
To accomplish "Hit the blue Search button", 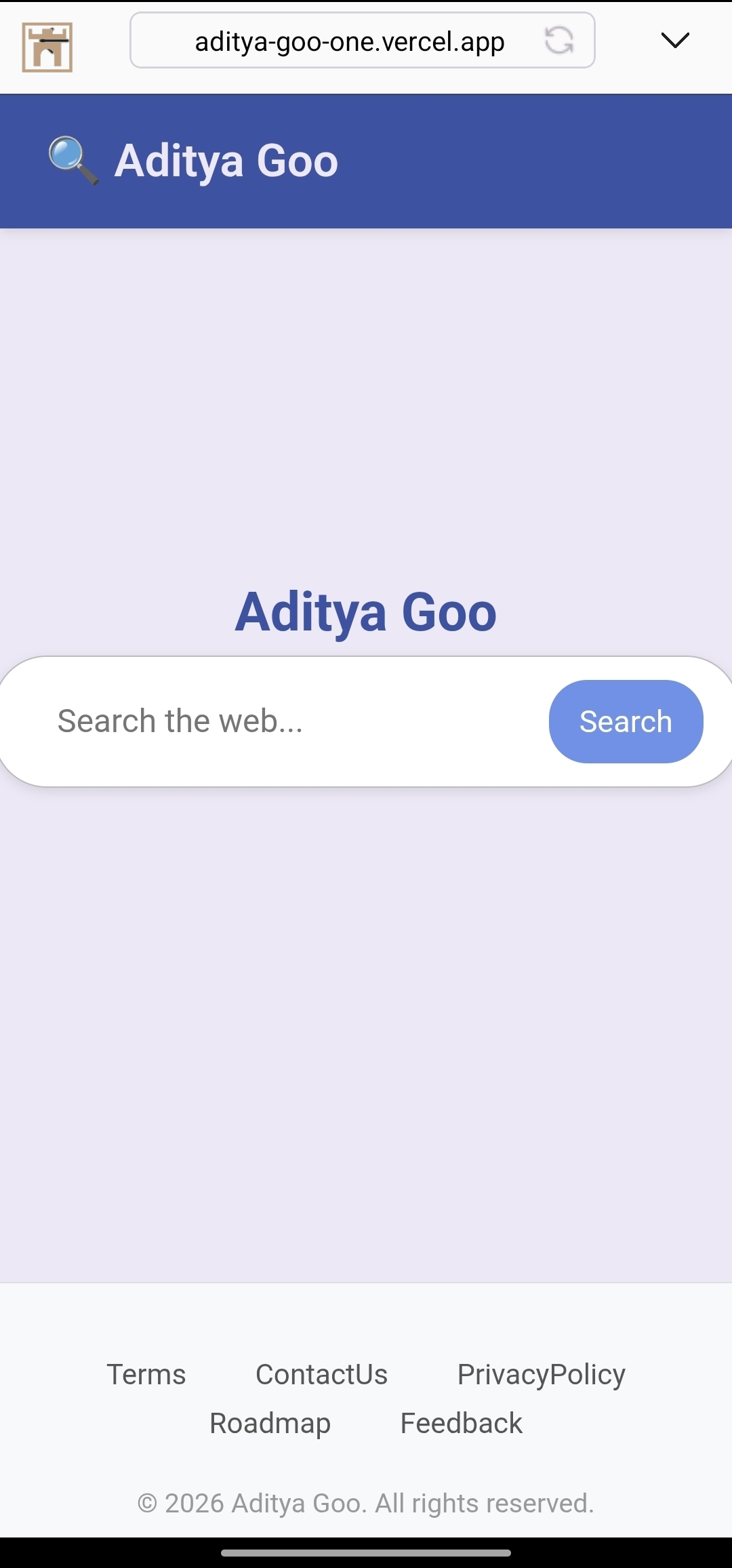I will click(x=625, y=722).
